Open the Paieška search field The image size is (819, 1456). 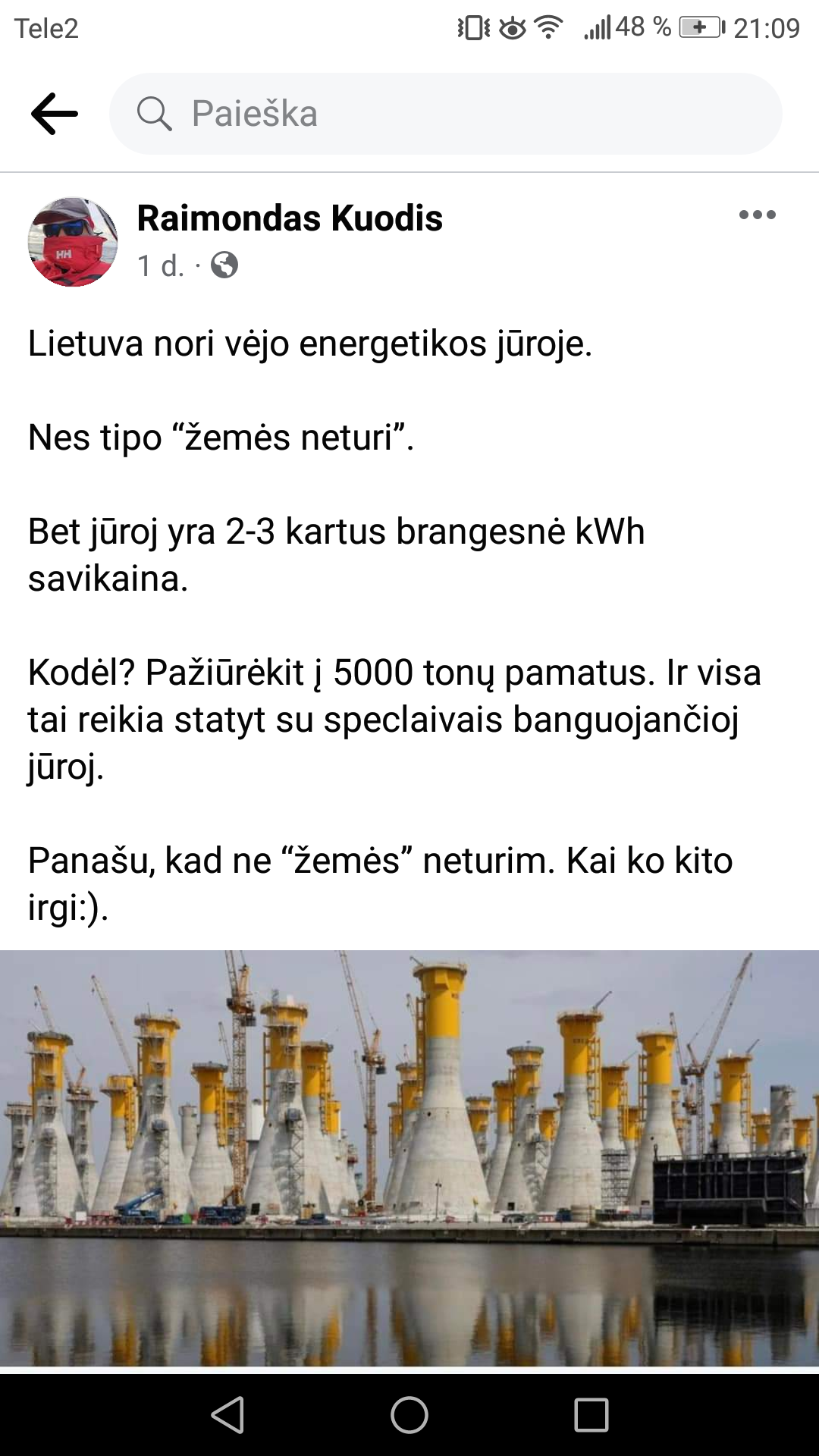[x=446, y=114]
